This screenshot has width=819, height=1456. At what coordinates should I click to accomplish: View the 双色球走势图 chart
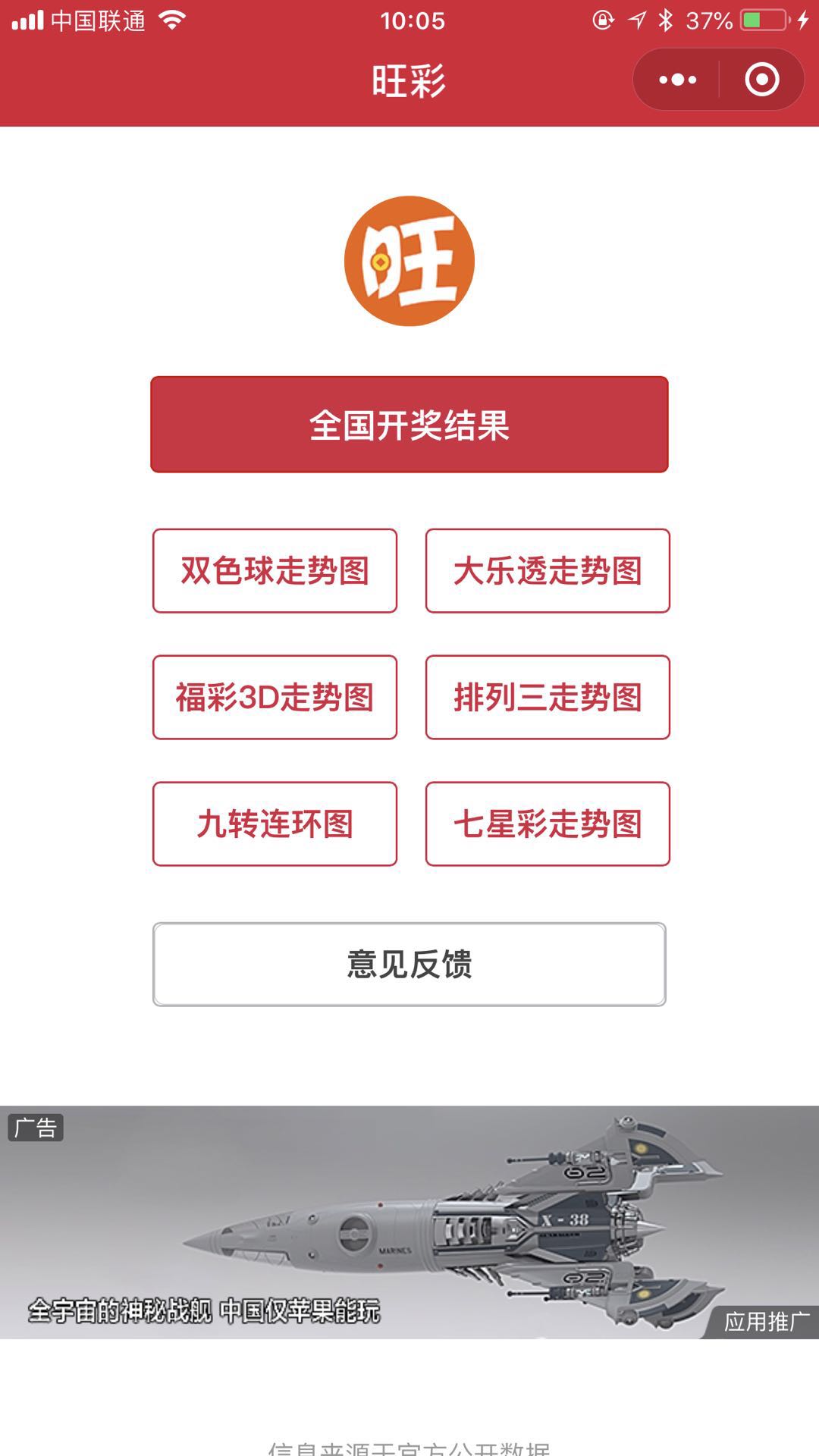pos(275,571)
